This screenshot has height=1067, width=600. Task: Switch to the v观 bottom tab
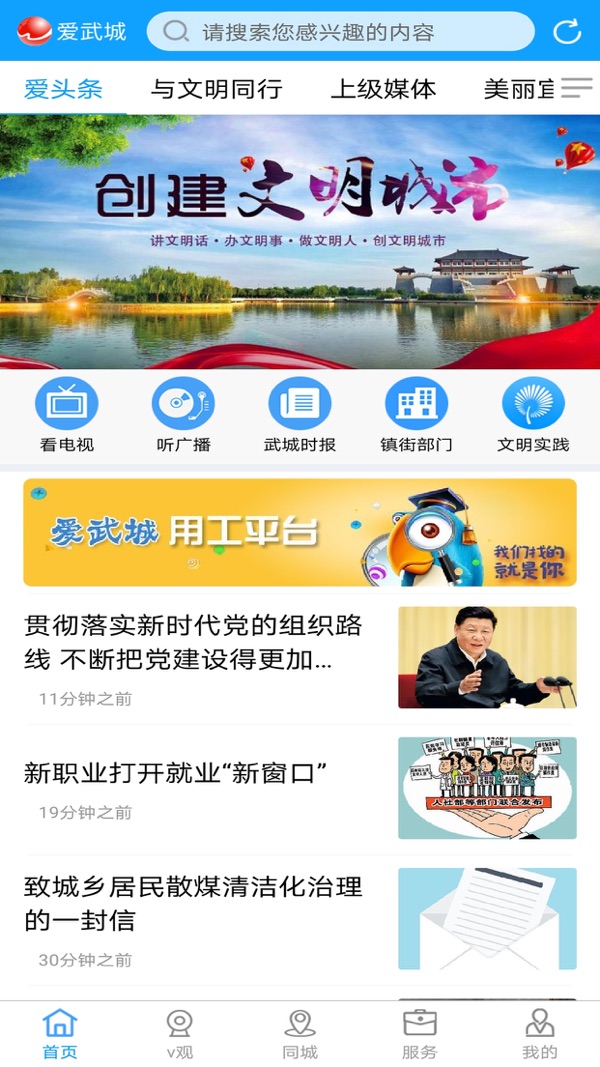(x=180, y=1034)
